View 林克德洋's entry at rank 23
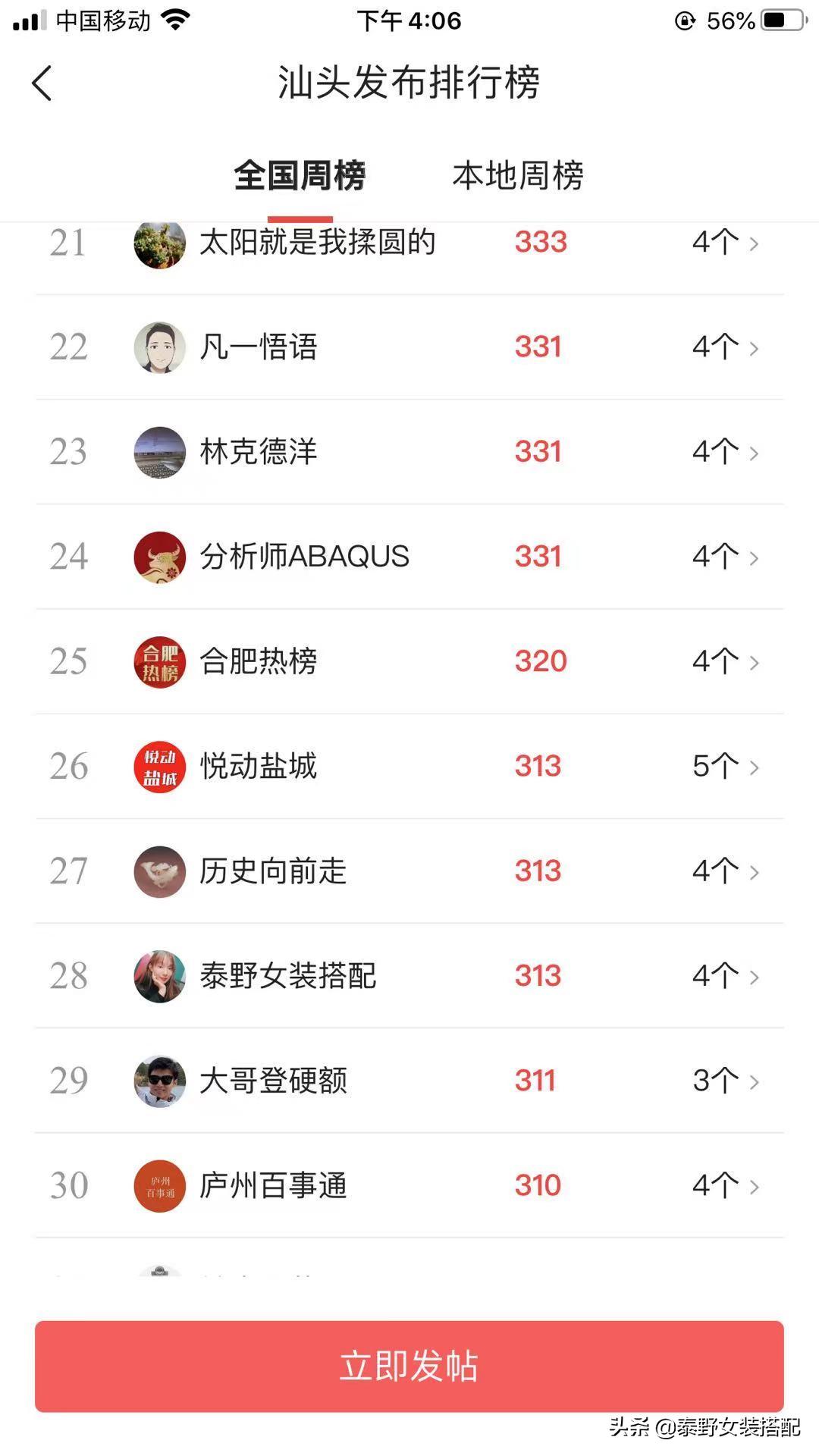 (409, 452)
